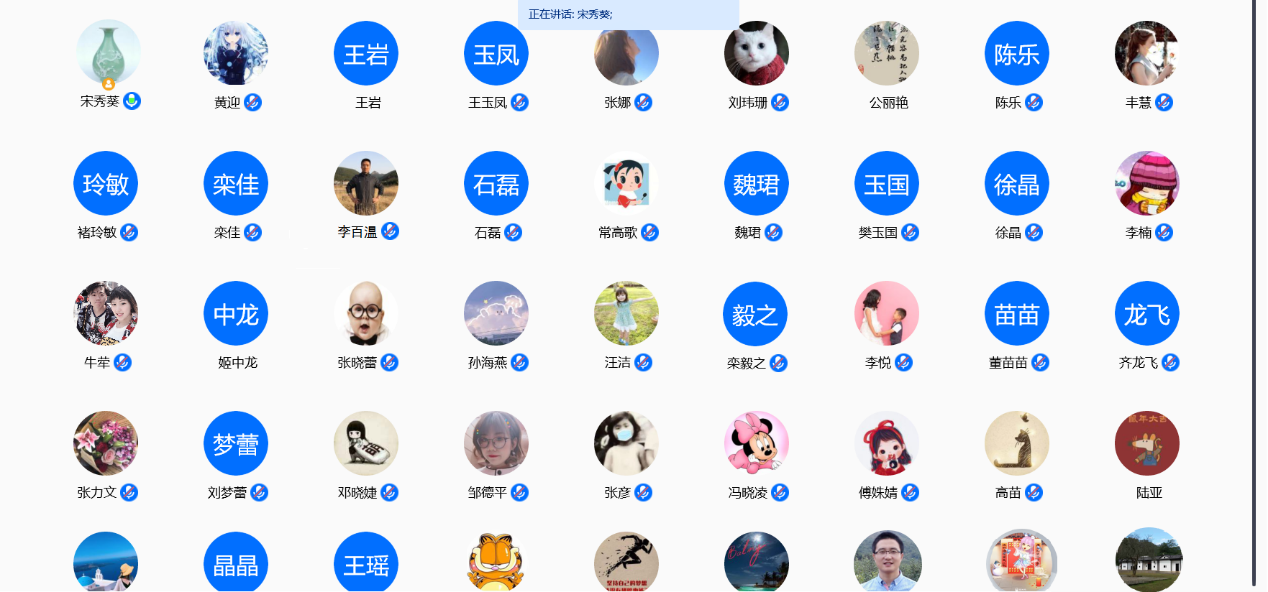This screenshot has height=592, width=1268.
Task: Tap 陈乐's participant avatar
Action: (x=1016, y=53)
